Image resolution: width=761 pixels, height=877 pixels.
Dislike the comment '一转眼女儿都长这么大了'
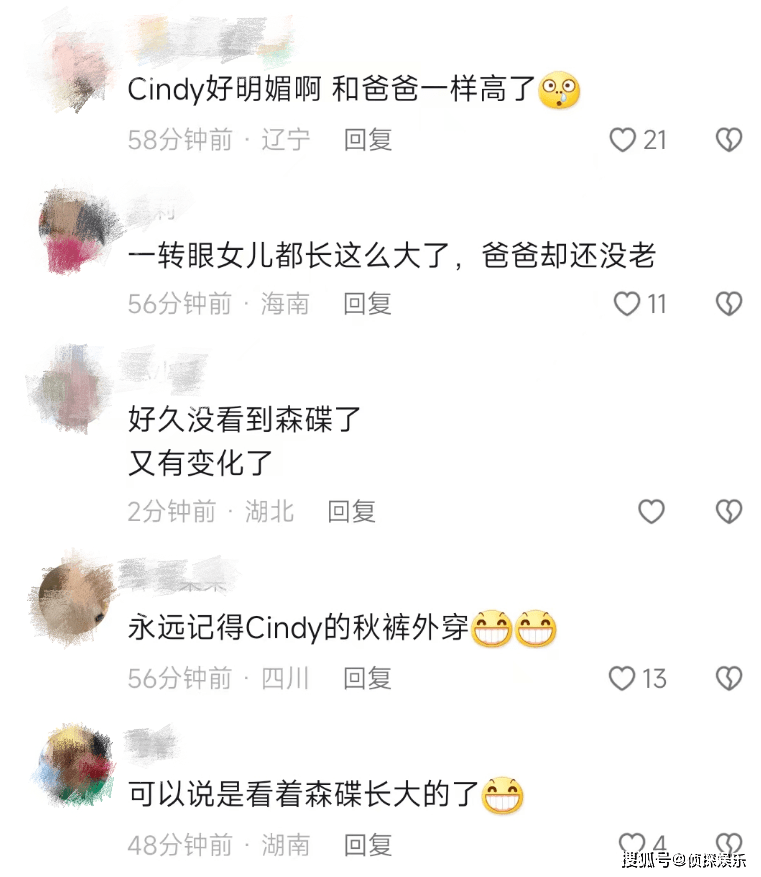729,304
